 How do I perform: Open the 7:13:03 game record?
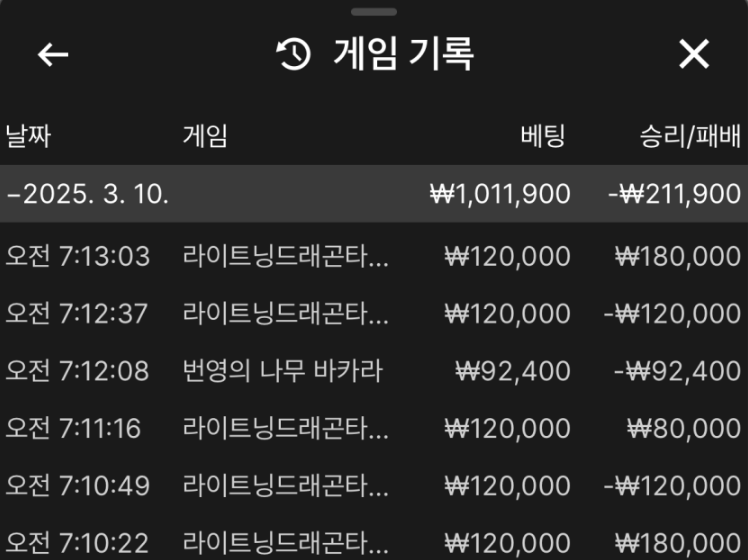[x=374, y=256]
